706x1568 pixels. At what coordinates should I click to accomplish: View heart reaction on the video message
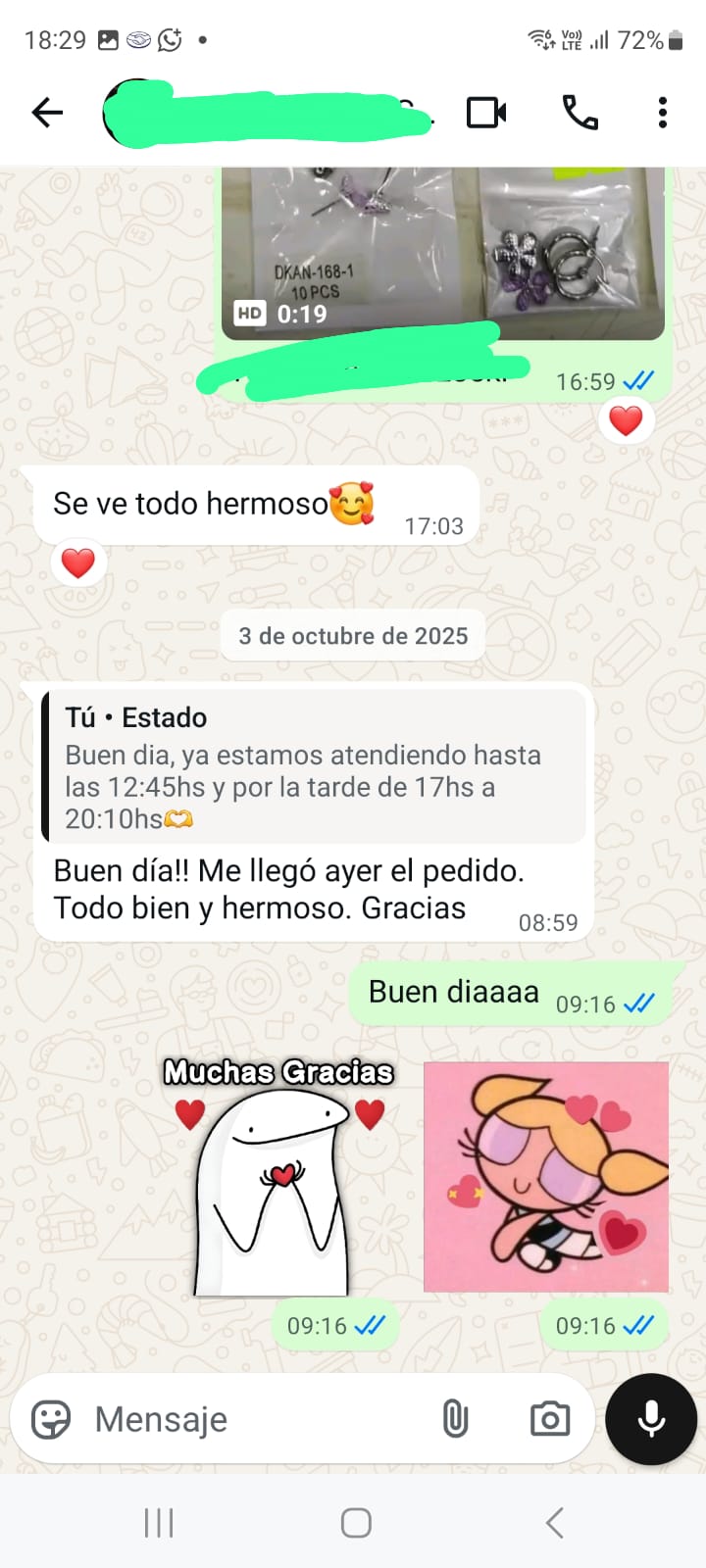click(626, 421)
